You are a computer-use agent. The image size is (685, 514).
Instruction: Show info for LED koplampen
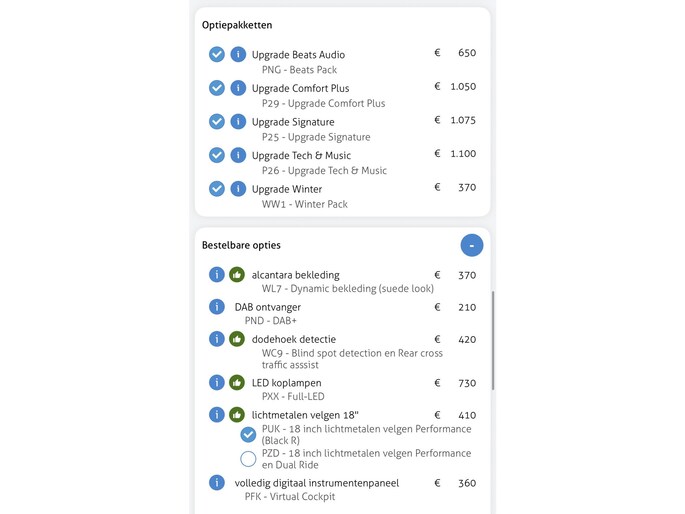pyautogui.click(x=217, y=382)
